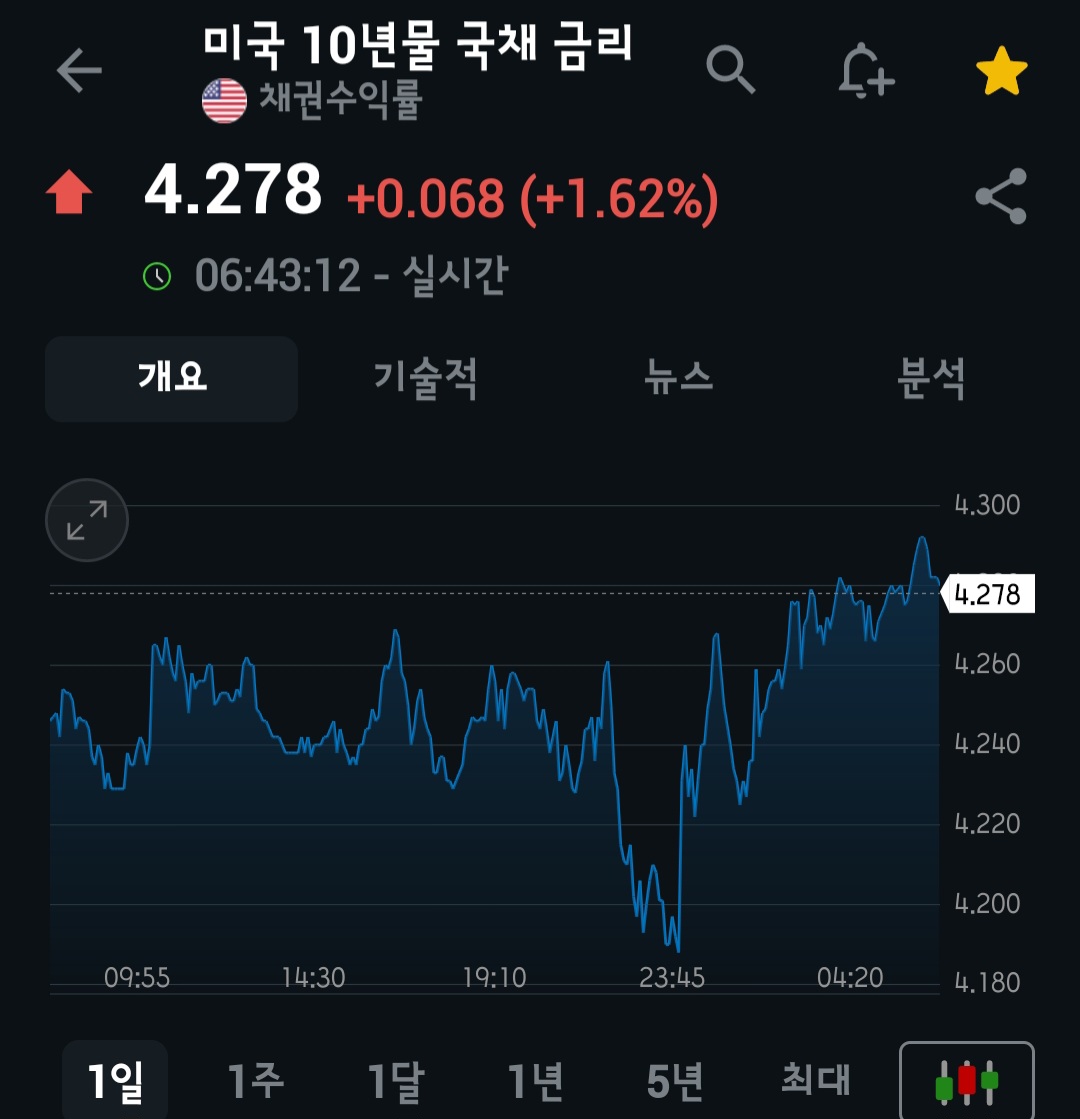Switch to the 기술적 tab
Screen dimensions: 1080x1119
(425, 379)
